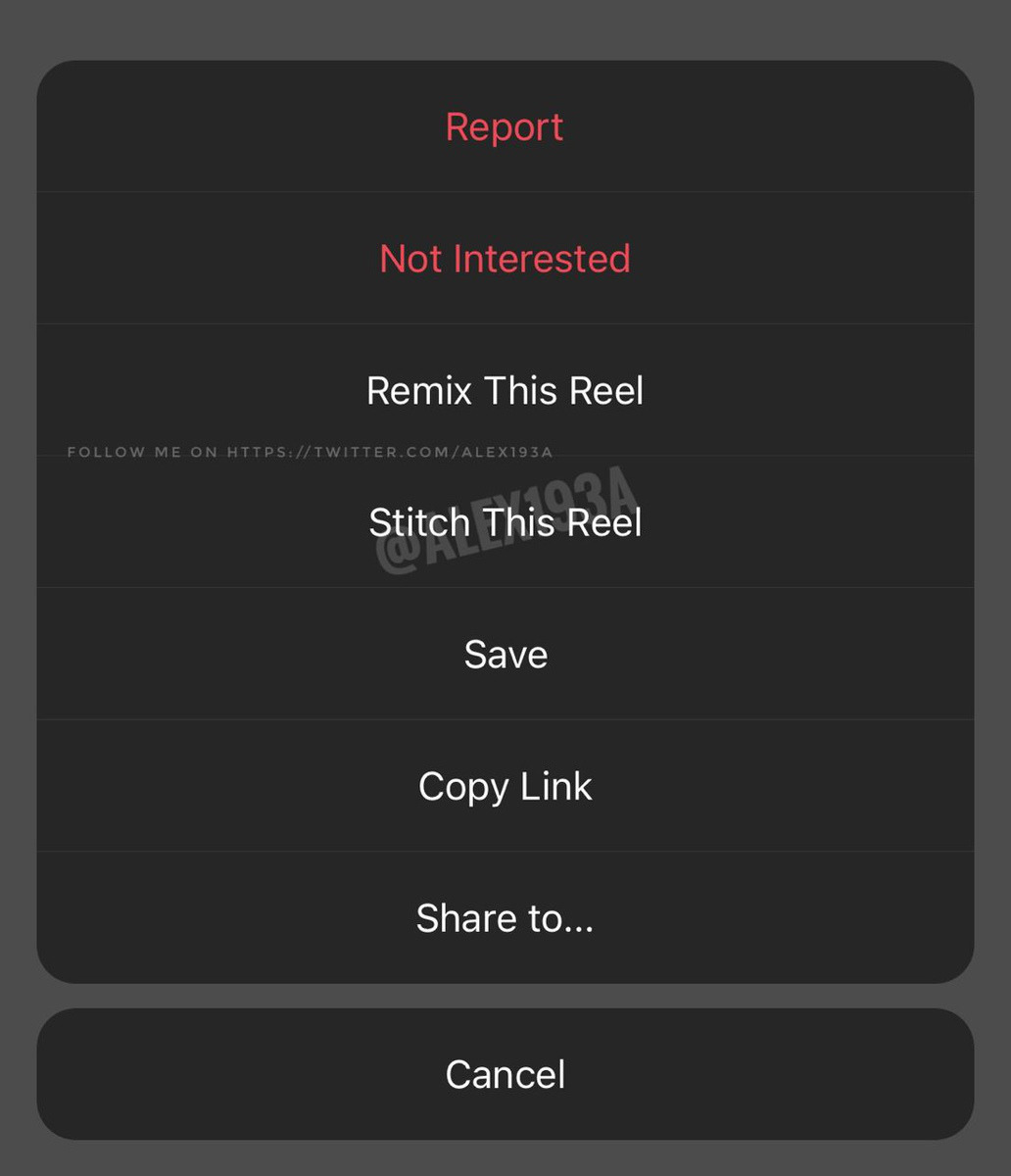1011x1176 pixels.
Task: Select Not Interested option
Action: click(505, 259)
